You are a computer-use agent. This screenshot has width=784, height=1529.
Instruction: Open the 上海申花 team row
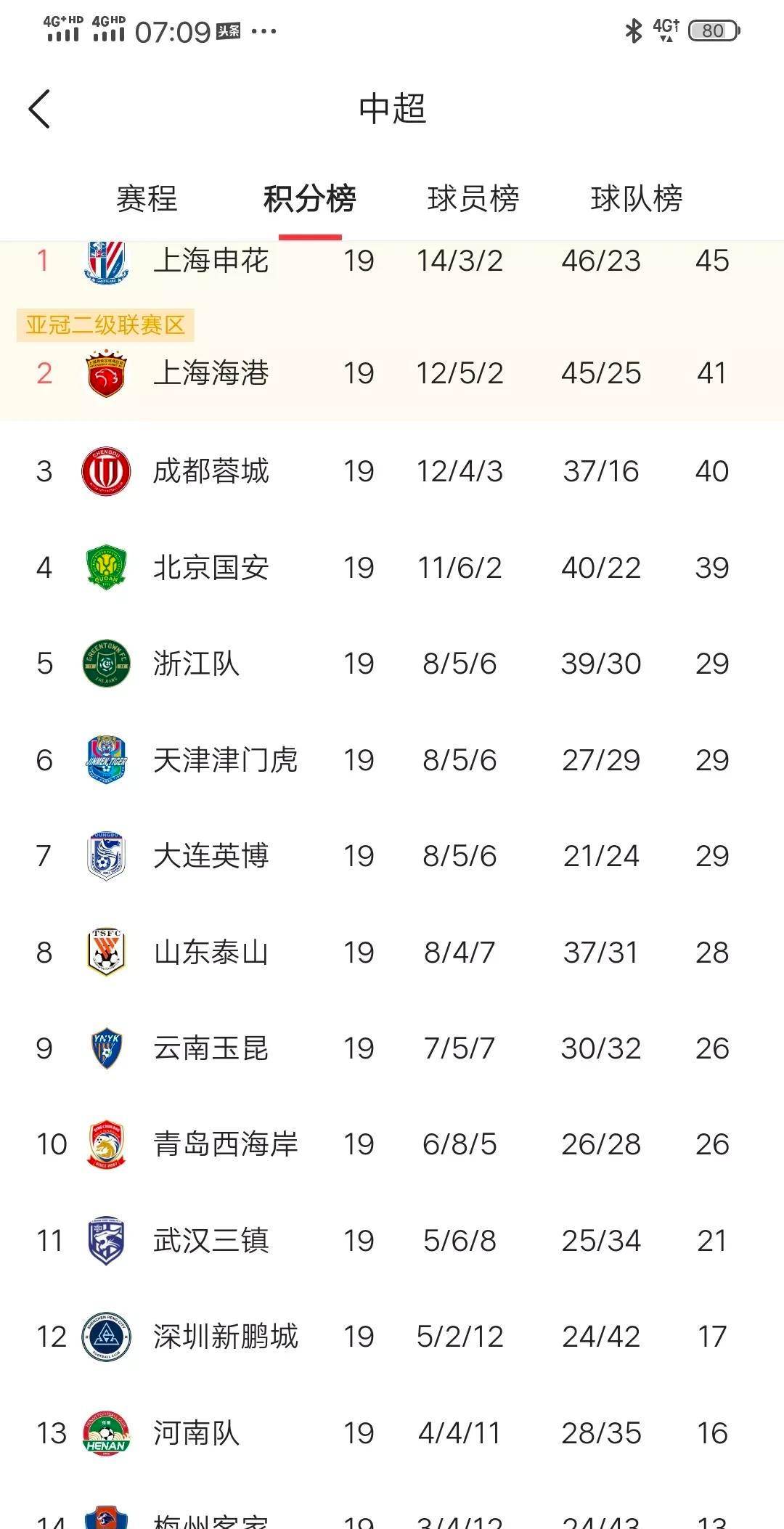211,261
